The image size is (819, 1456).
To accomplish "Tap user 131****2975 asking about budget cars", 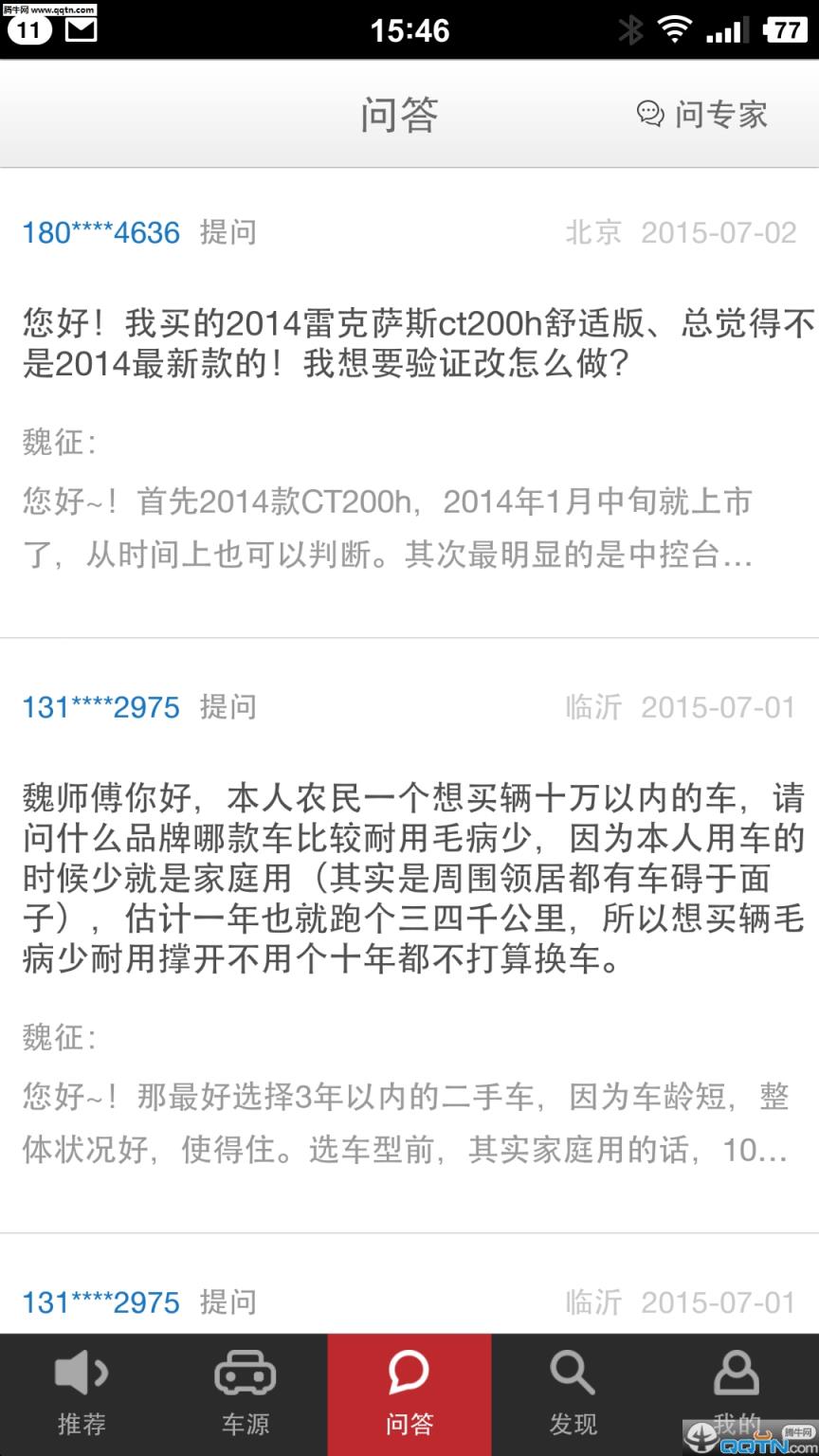I will click(100, 706).
